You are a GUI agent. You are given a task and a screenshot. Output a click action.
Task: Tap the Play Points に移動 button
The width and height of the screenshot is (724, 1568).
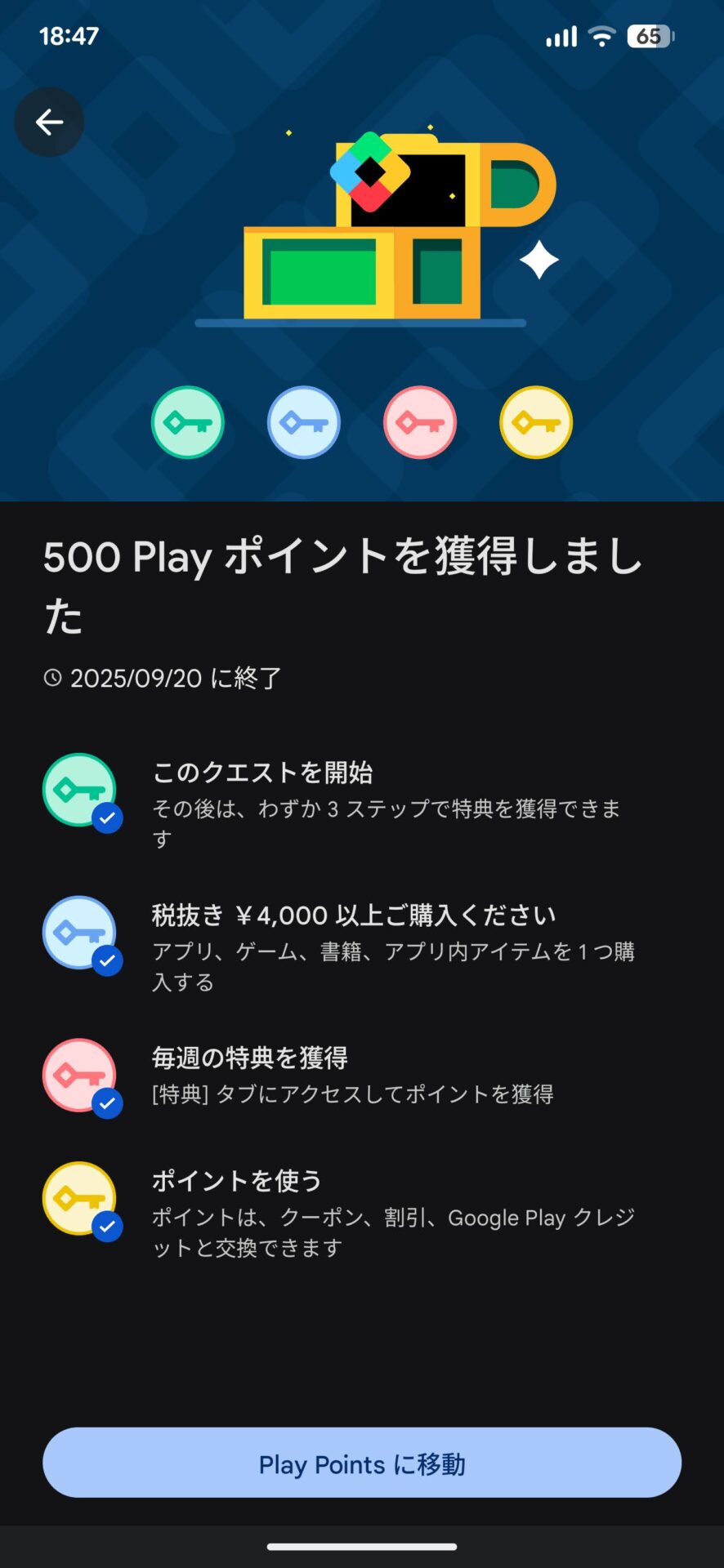tap(362, 1463)
